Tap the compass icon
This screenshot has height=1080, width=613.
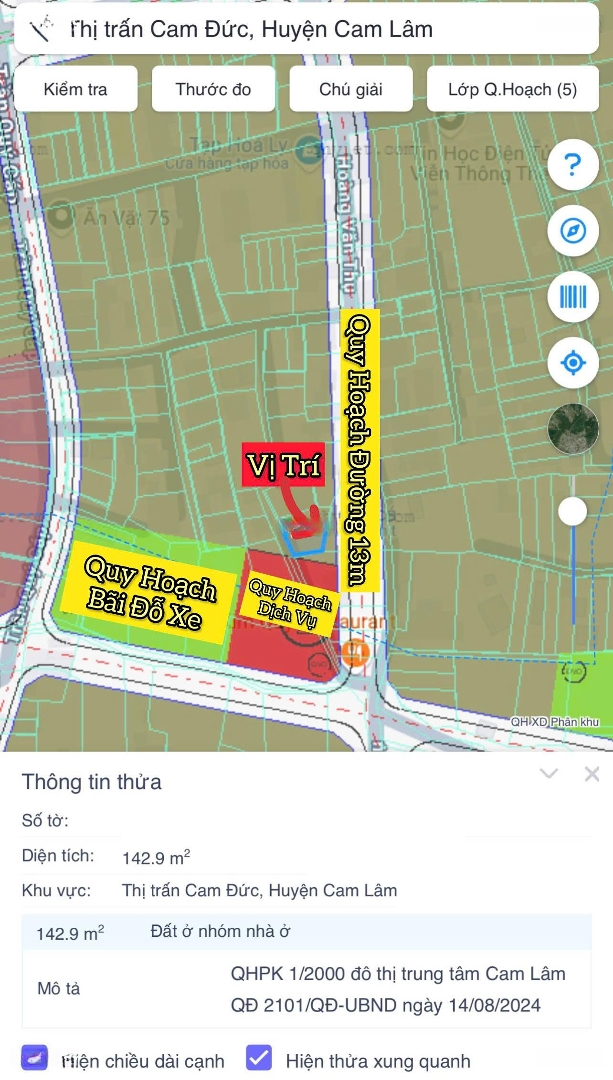573,231
